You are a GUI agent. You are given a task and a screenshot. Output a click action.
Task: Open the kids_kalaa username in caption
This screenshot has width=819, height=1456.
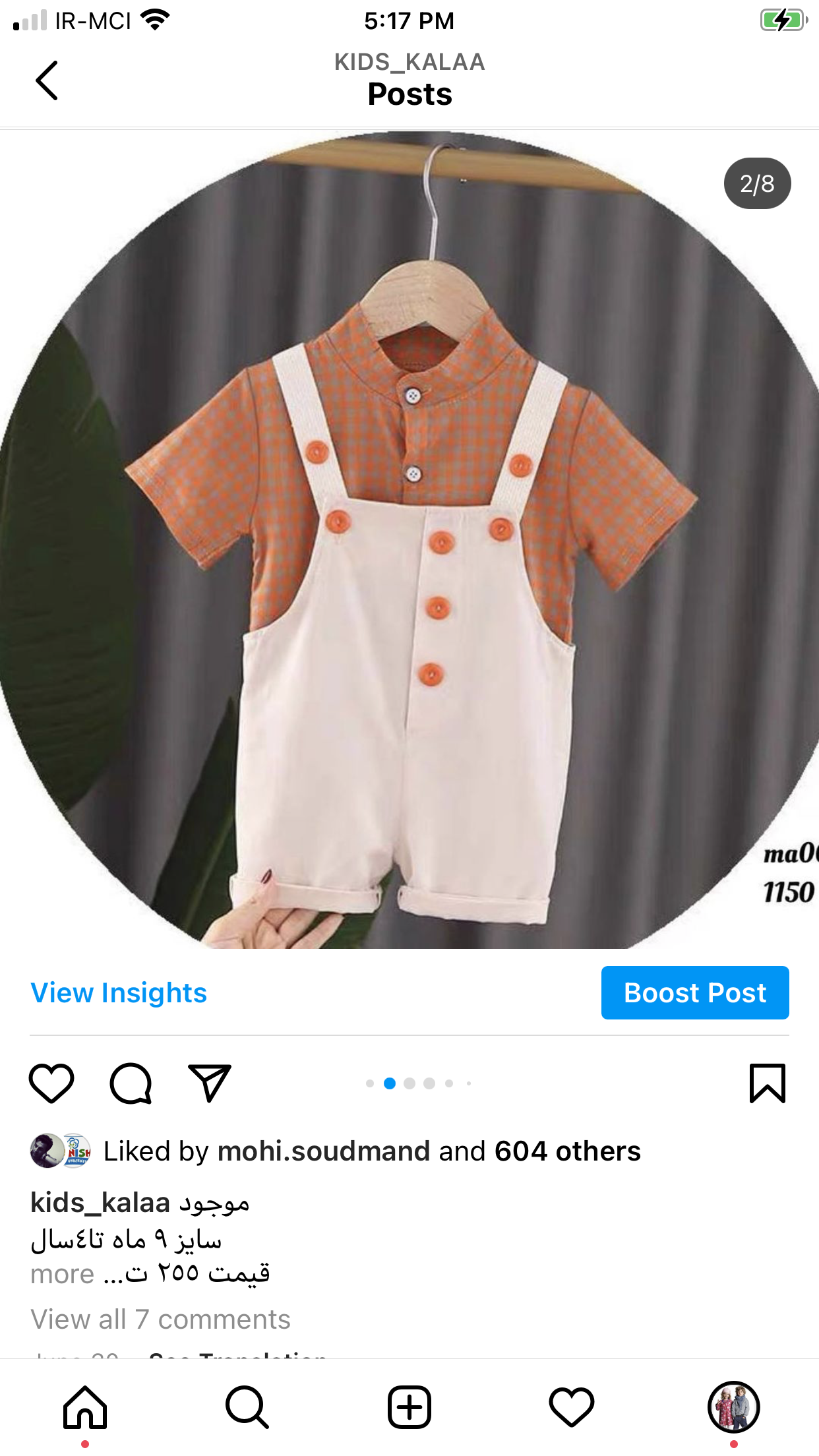(100, 1202)
